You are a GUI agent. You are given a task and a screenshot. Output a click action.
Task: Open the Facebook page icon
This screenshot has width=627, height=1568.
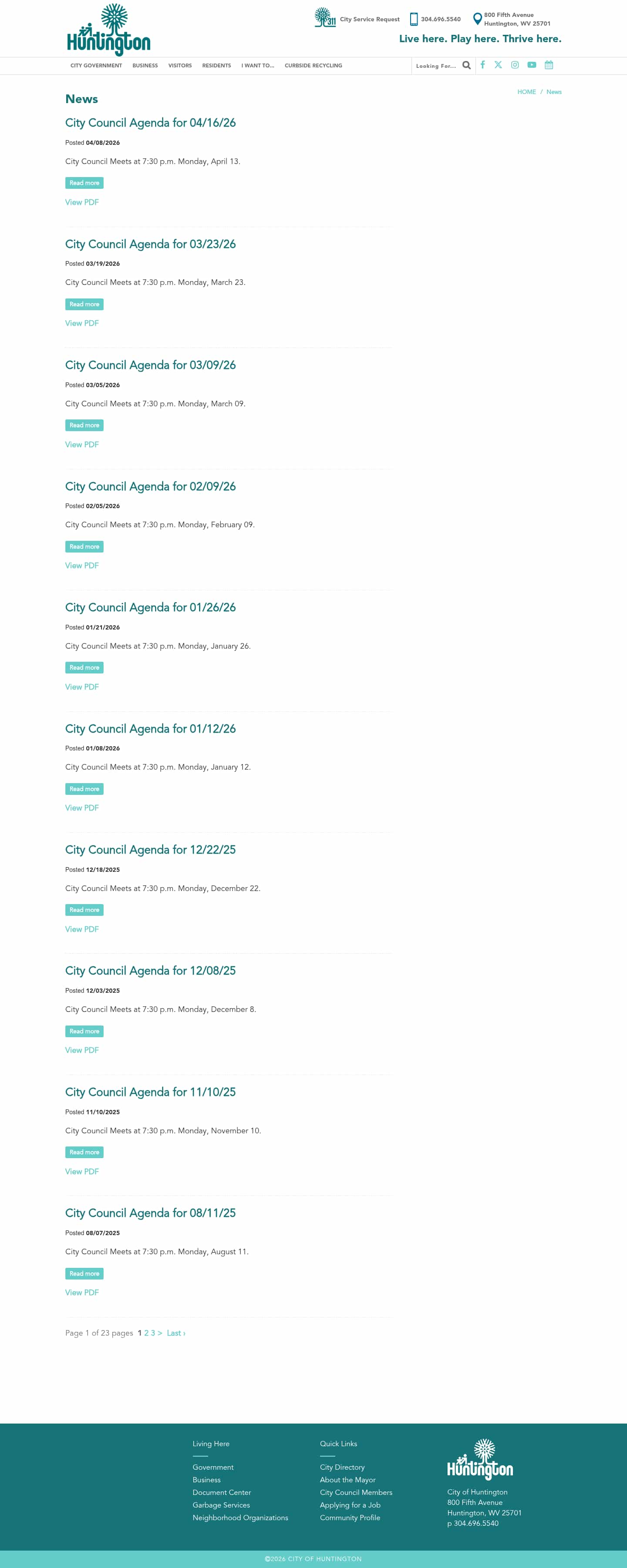(x=482, y=64)
